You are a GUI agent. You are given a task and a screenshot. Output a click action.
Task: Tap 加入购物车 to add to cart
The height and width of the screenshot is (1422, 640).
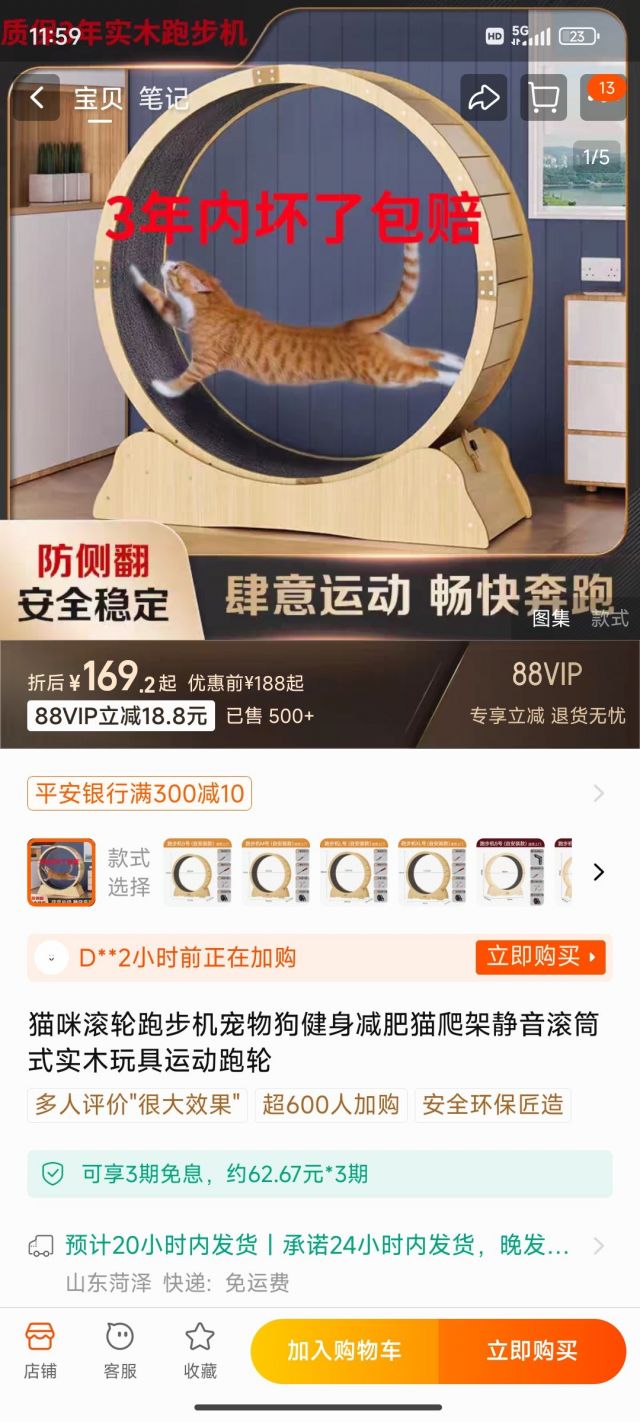tap(344, 1351)
